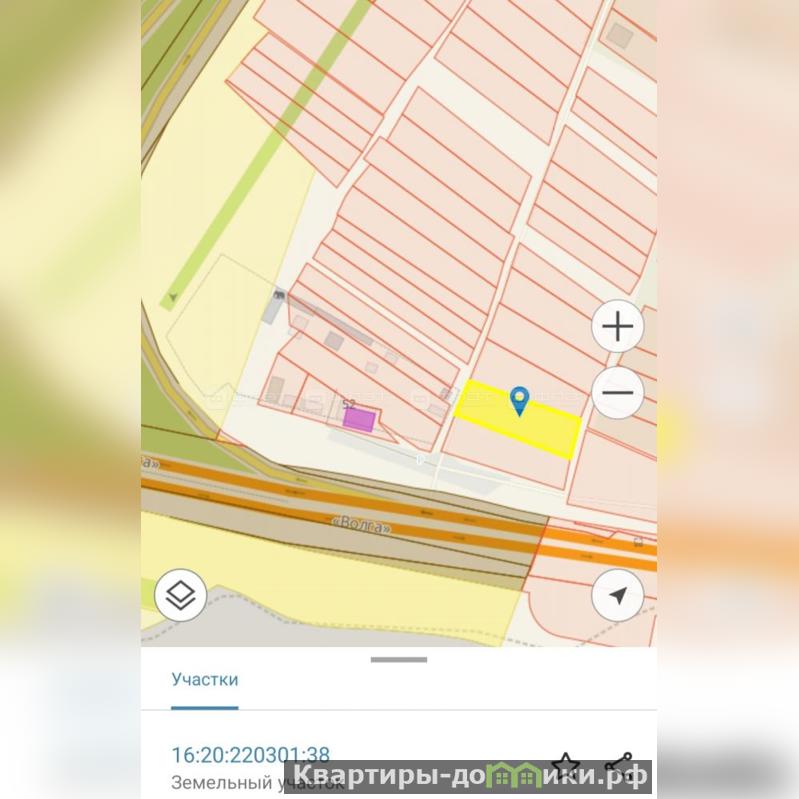This screenshot has width=799, height=799.
Task: Tap the bottom sheet handle to expand
Action: [399, 660]
